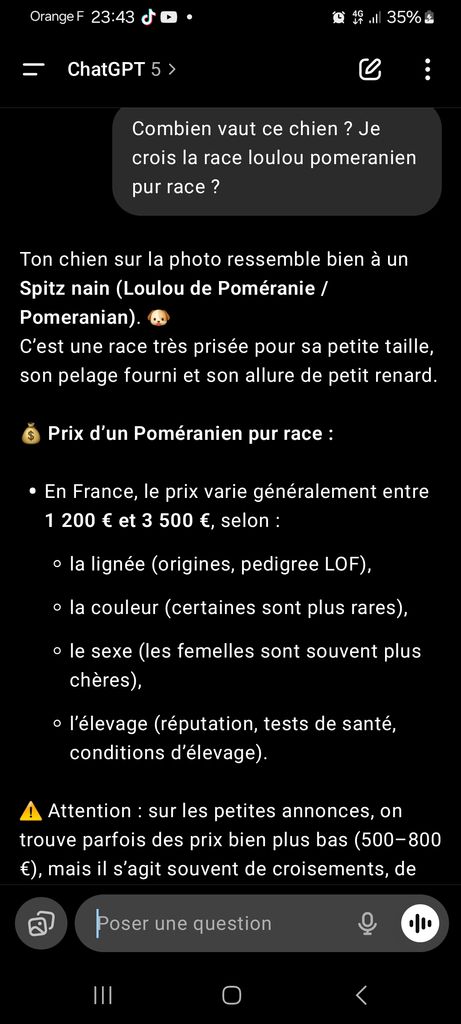Open the sidebar menu drawer
Image resolution: width=461 pixels, height=1024 pixels.
[x=33, y=69]
